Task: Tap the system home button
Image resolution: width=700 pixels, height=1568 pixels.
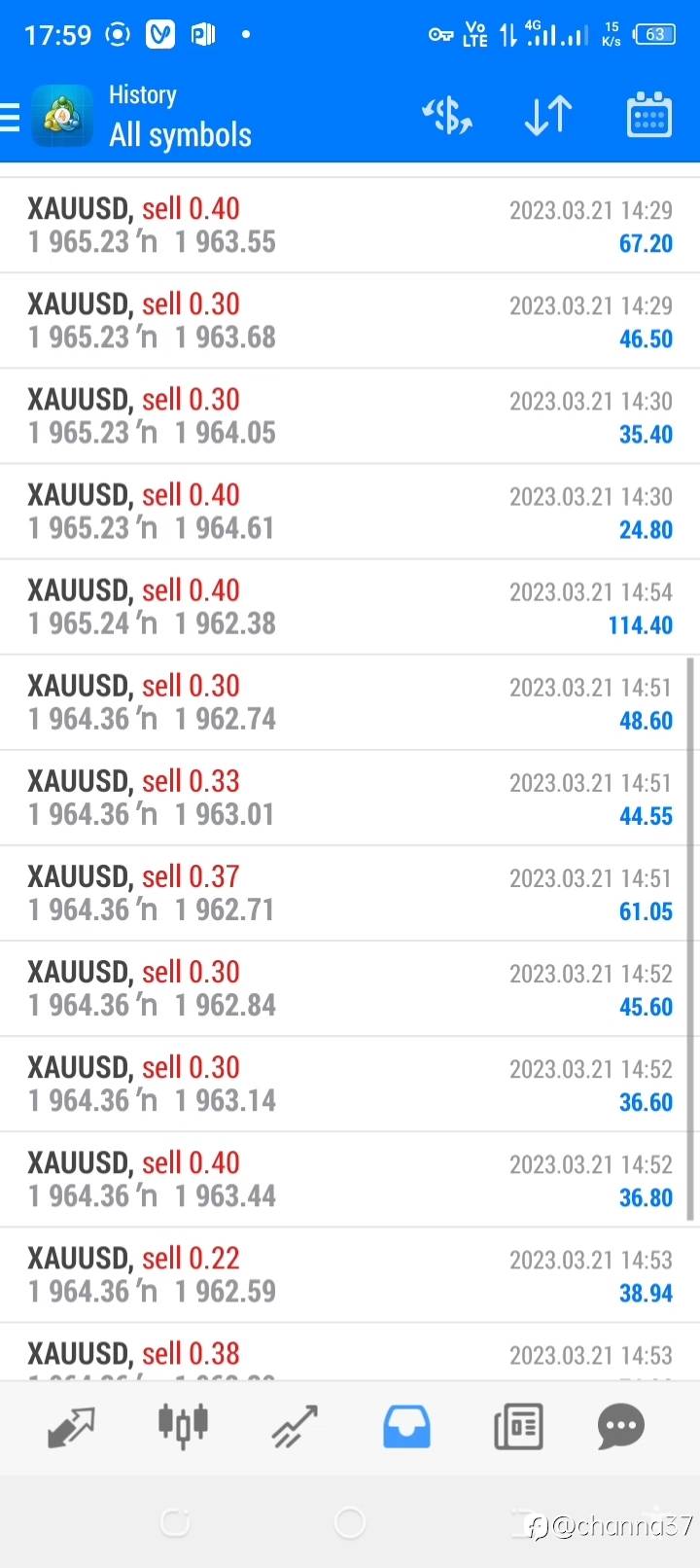Action: point(349,1522)
